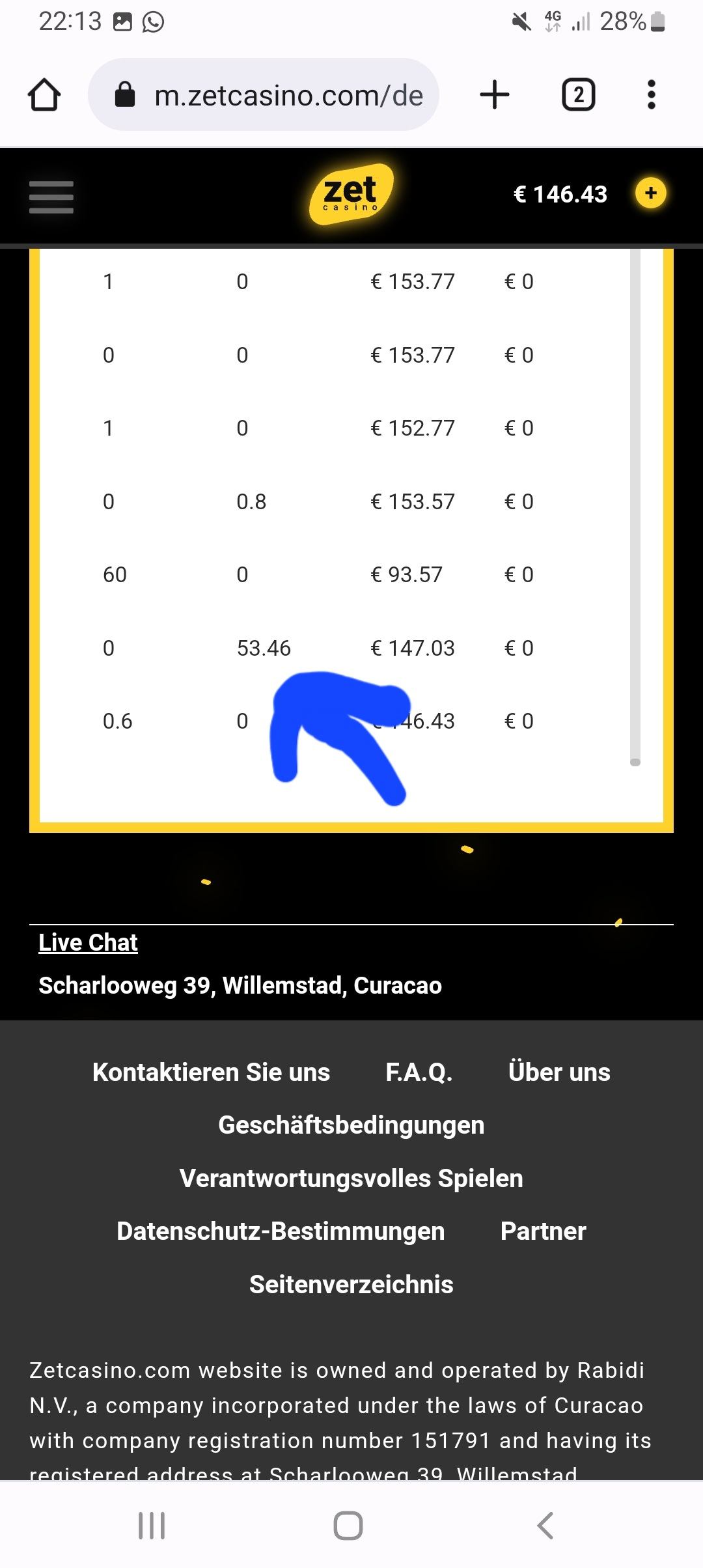Viewport: 703px width, 1568px height.
Task: Open a new browser tab with the plus icon
Action: (495, 94)
